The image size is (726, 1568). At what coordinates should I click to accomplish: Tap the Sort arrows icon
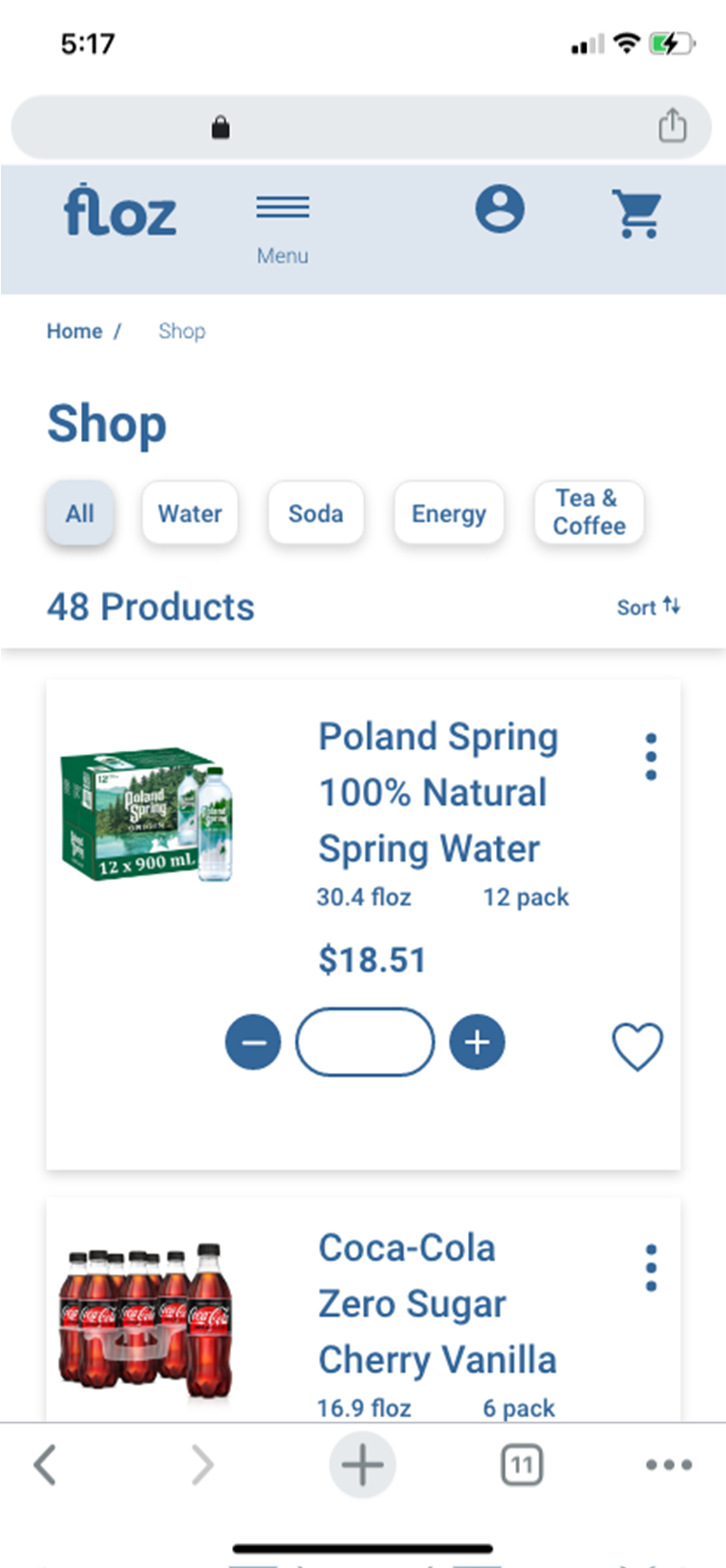671,607
